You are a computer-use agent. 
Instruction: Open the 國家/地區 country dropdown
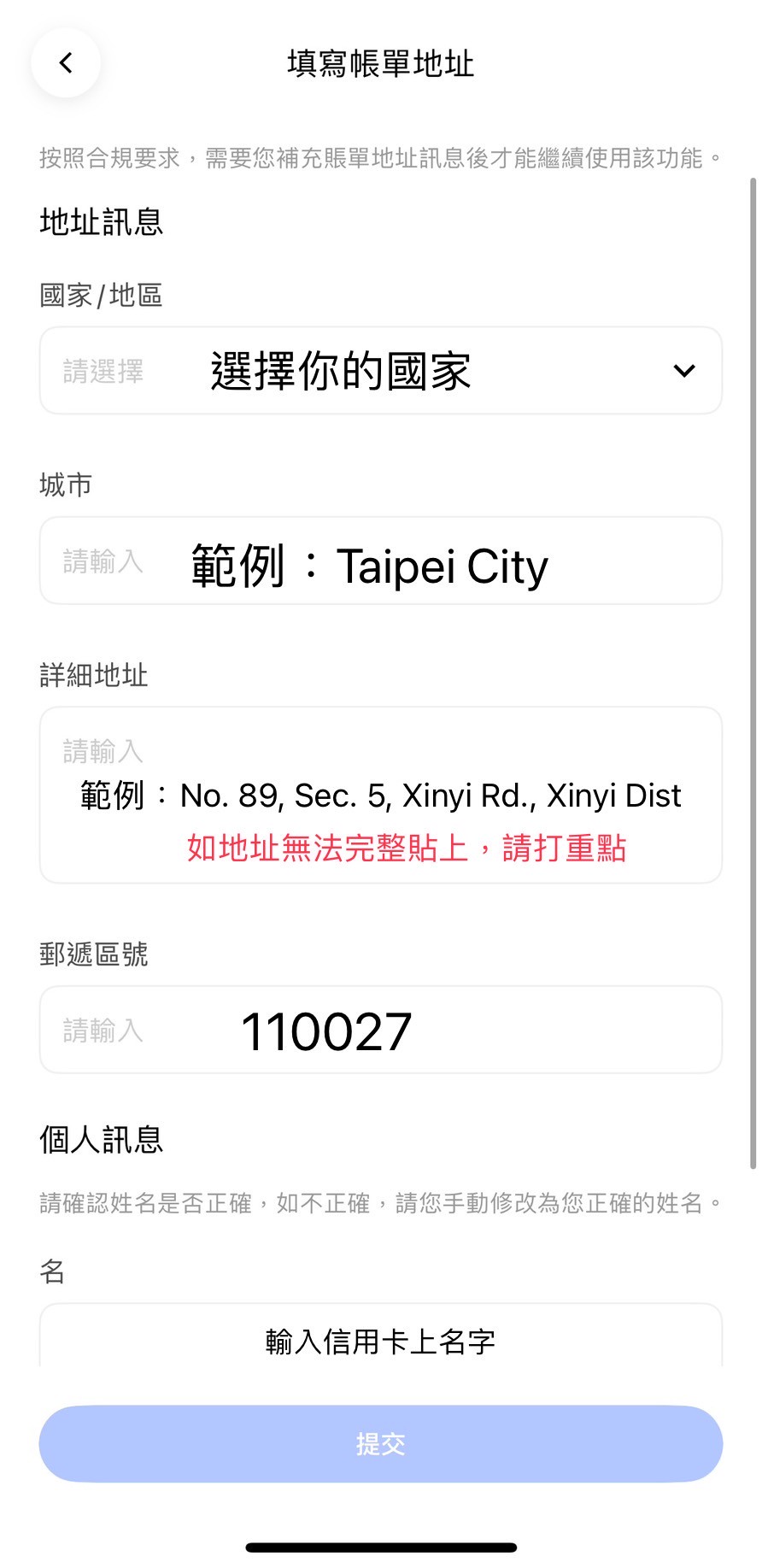(x=381, y=371)
